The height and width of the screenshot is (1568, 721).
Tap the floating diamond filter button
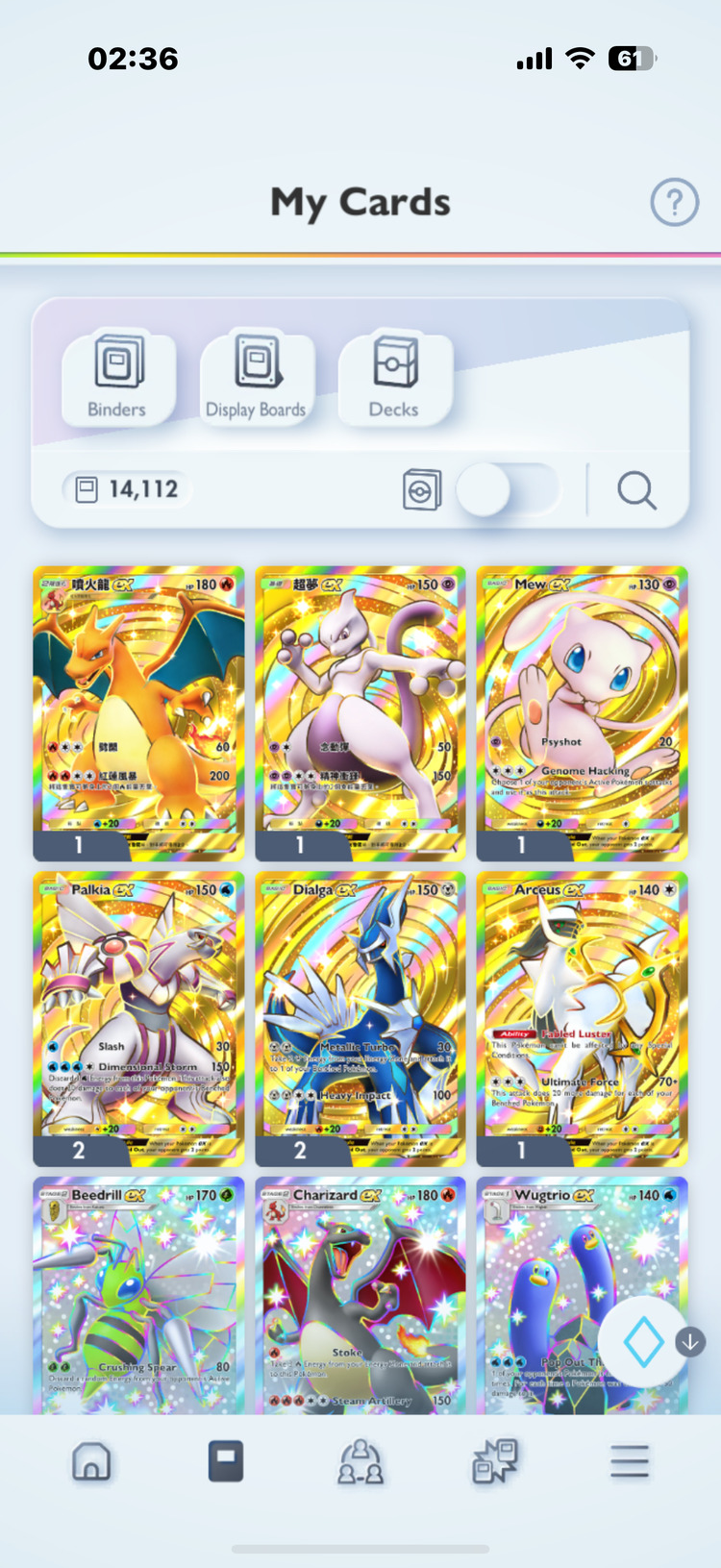pos(643,1342)
